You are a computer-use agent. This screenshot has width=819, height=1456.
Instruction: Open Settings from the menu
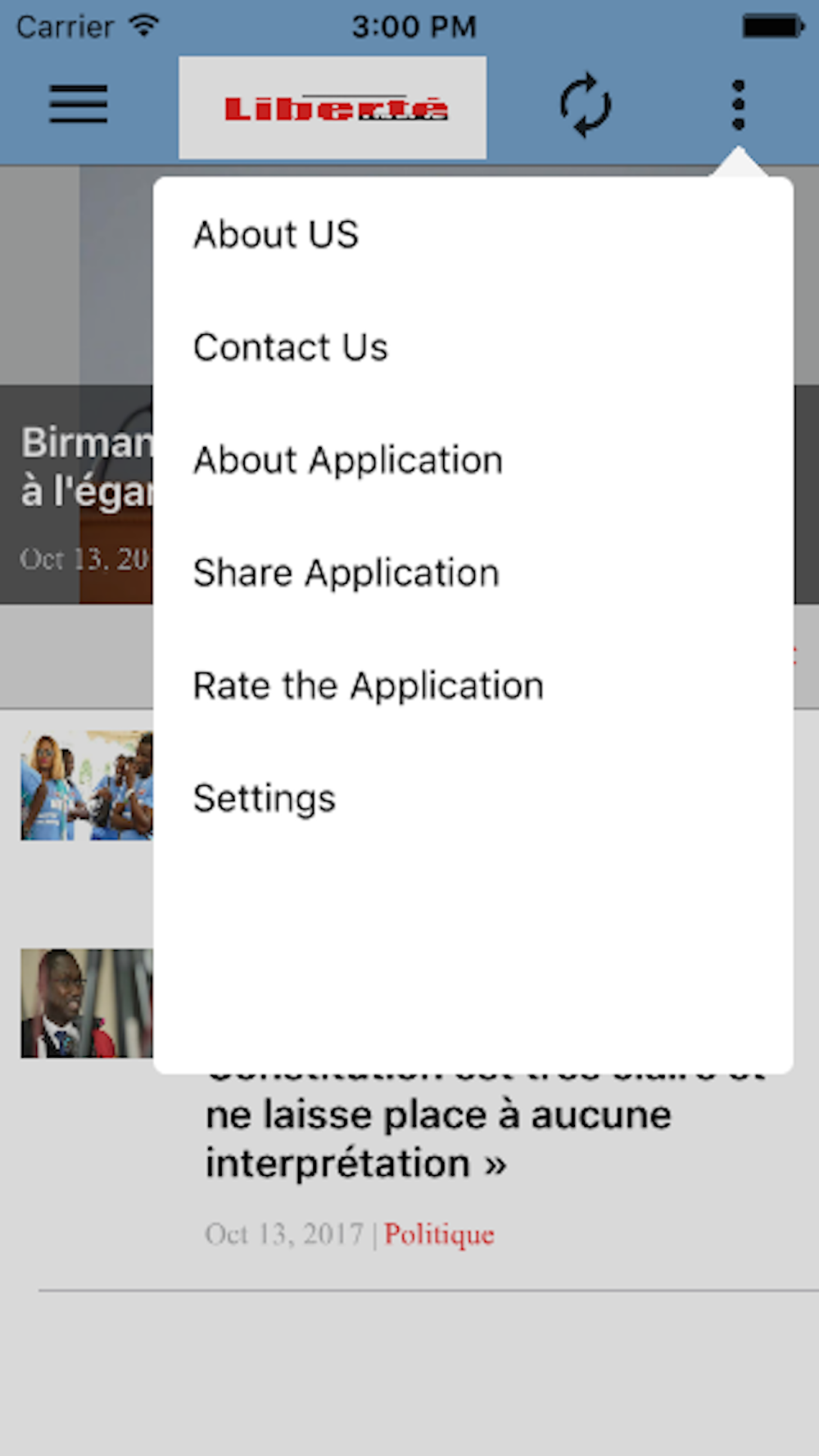point(473,798)
